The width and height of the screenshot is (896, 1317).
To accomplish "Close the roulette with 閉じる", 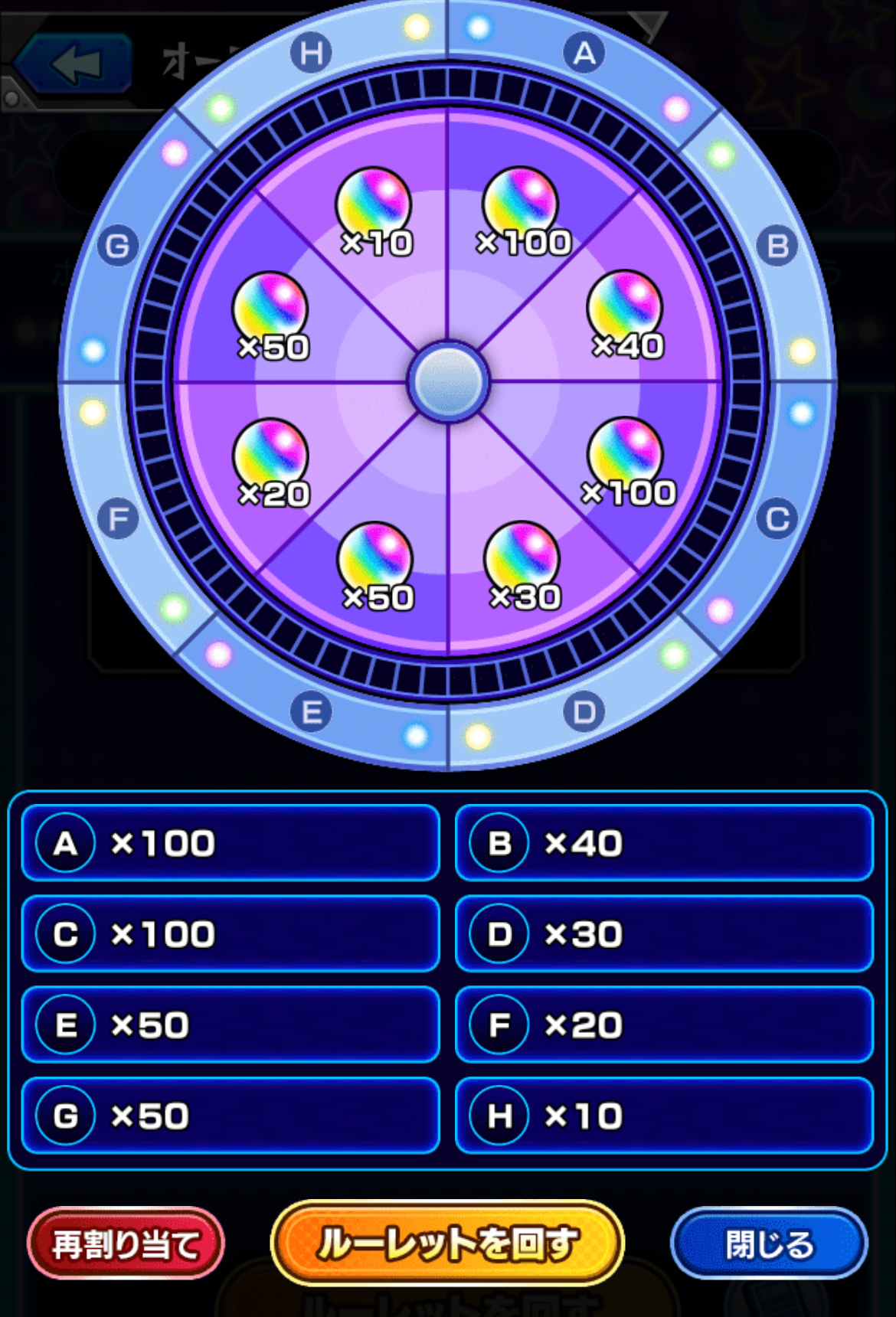I will pos(769,1243).
